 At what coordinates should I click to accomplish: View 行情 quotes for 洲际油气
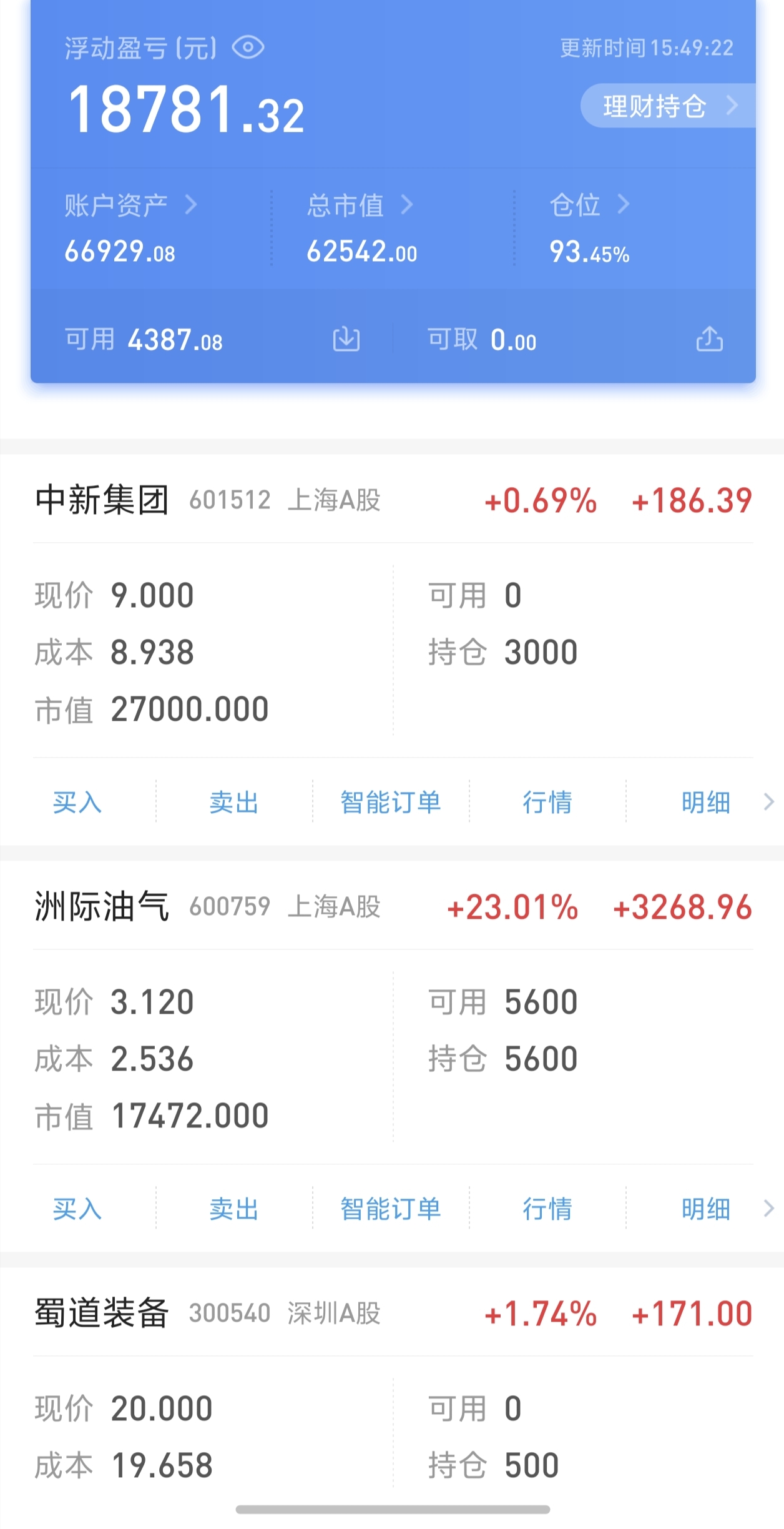pyautogui.click(x=547, y=1209)
